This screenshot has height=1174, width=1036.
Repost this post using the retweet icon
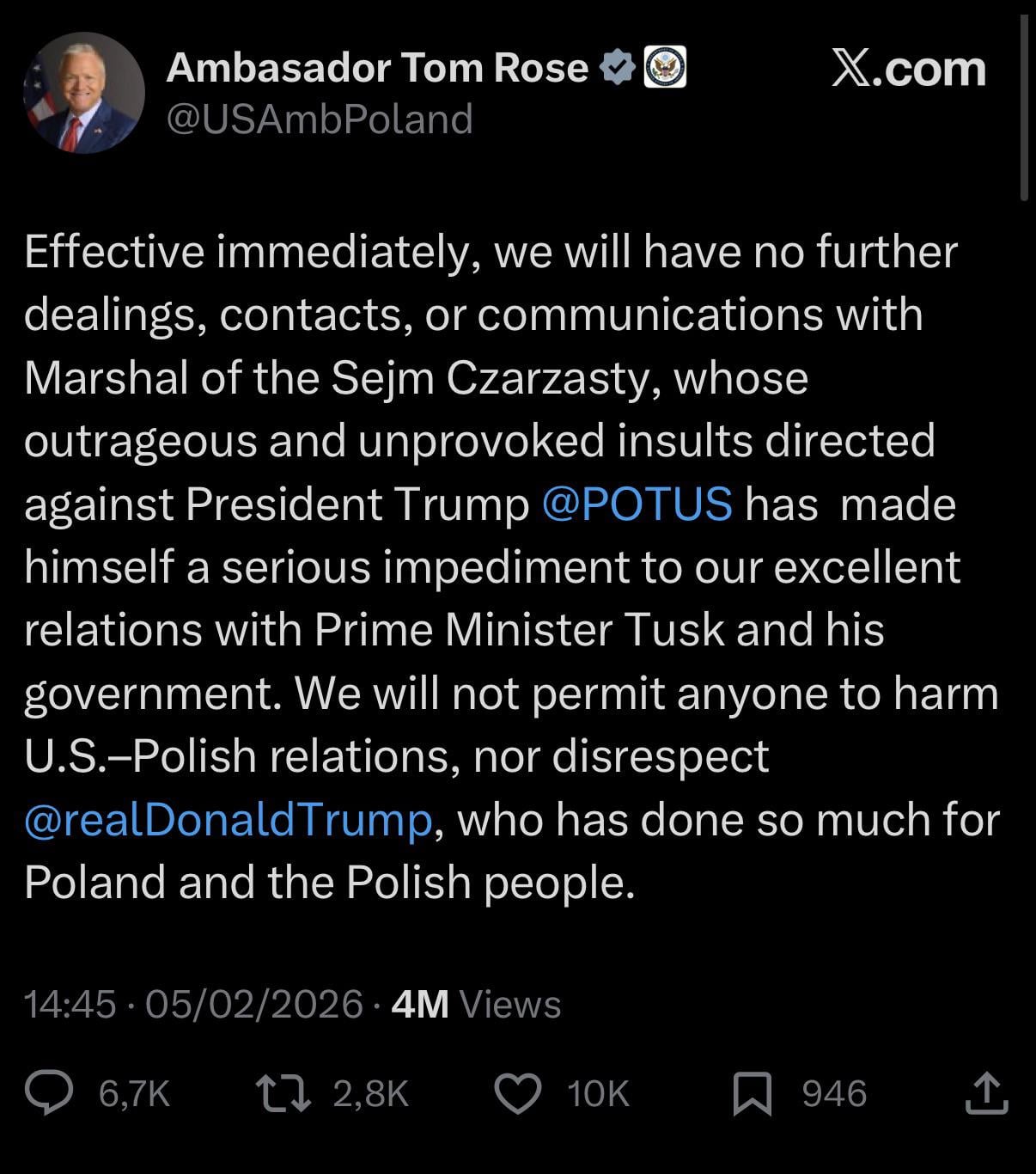283,1094
